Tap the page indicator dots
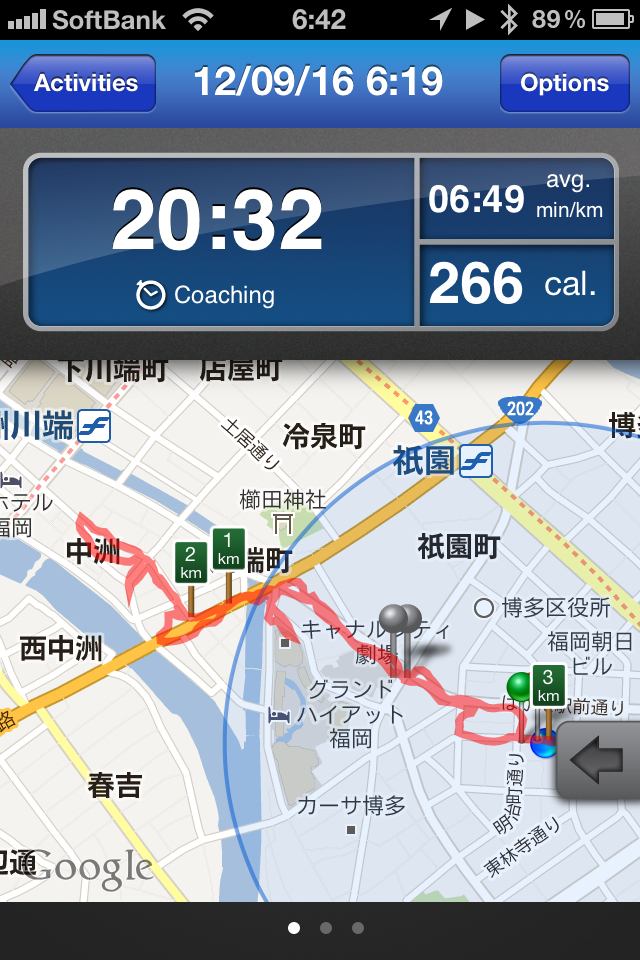 325,928
